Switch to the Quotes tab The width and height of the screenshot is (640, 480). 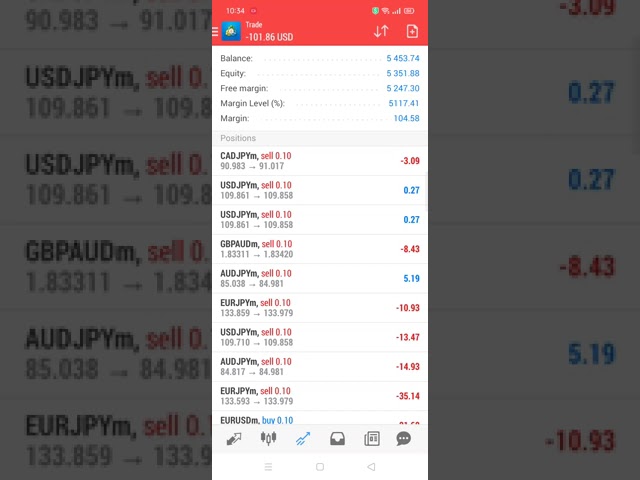234,438
